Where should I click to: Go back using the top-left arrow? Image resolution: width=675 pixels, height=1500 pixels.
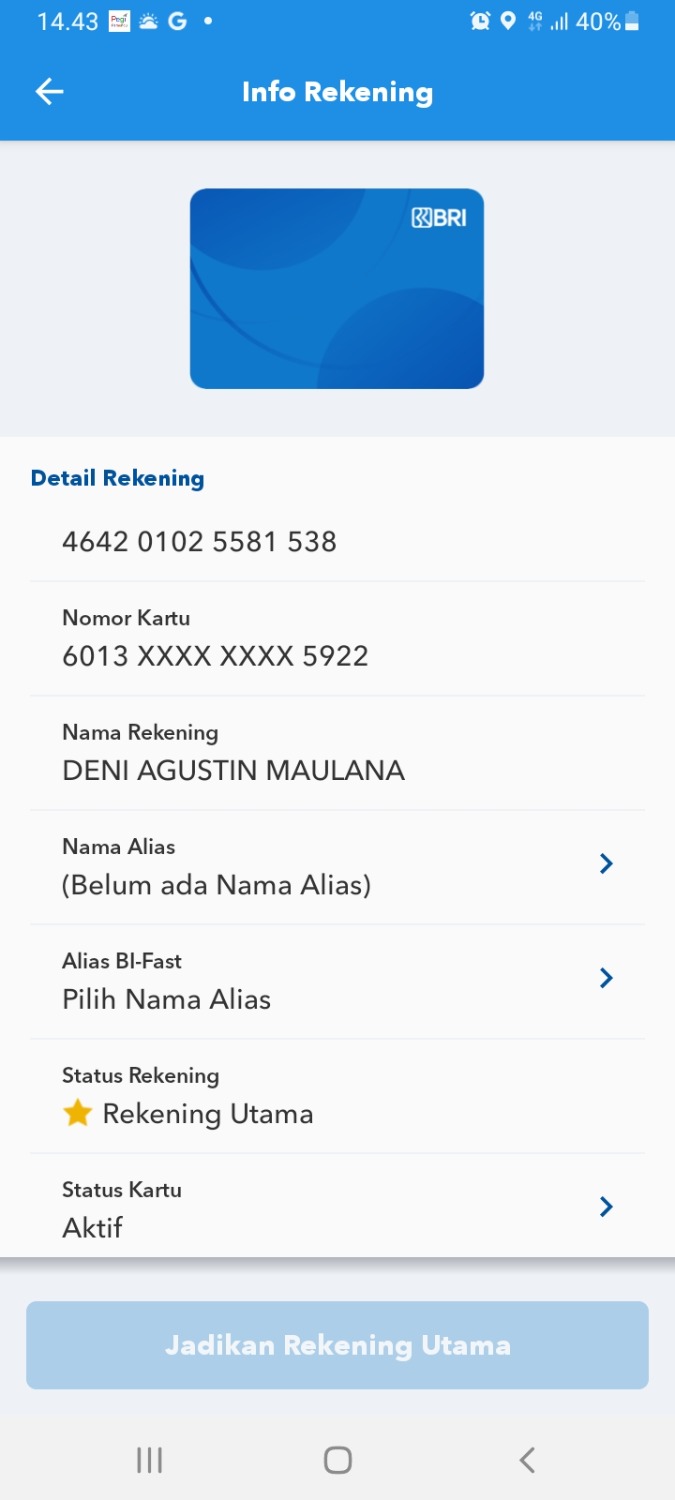[x=49, y=92]
